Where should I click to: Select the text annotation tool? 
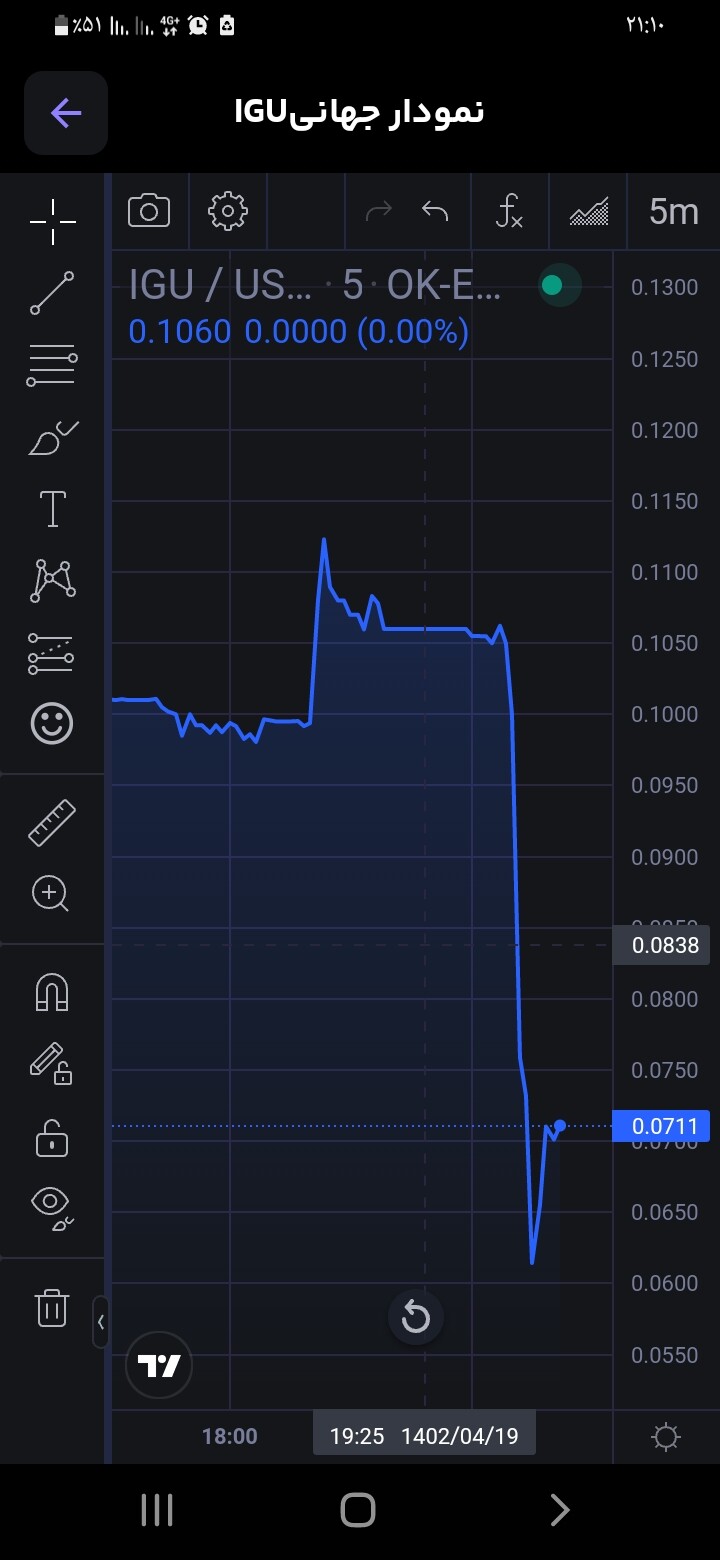(52, 508)
